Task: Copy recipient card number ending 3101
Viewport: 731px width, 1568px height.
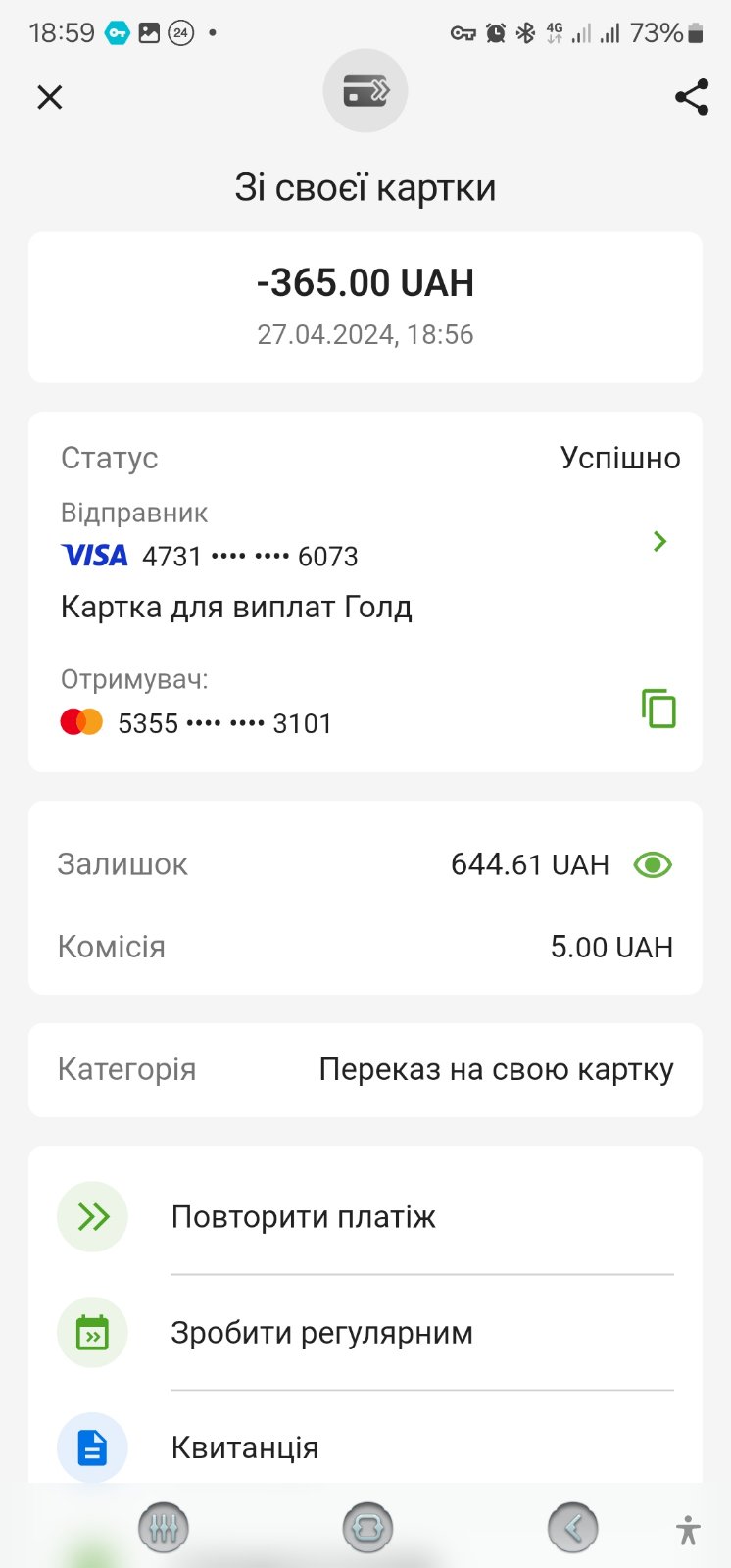Action: pos(658,709)
